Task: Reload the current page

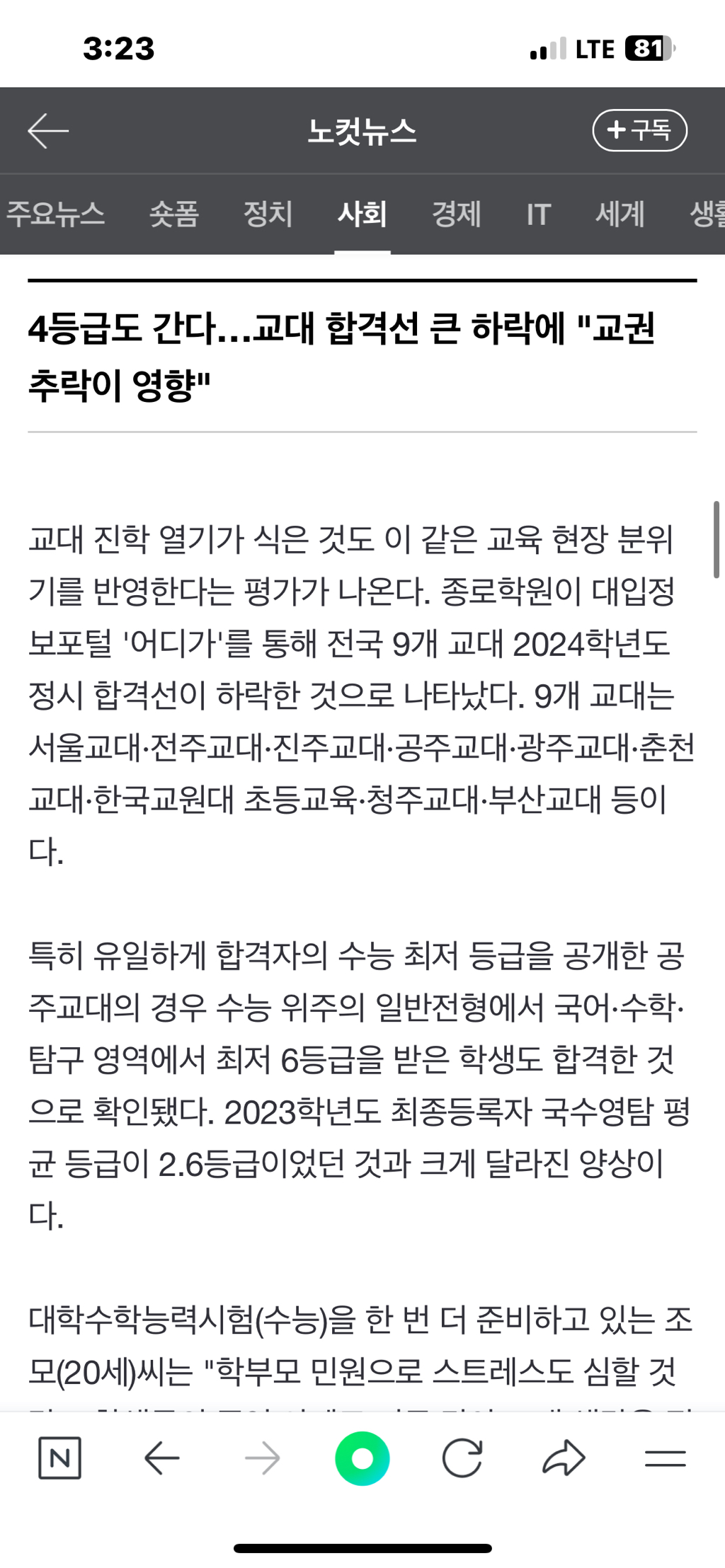Action: 462,1458
